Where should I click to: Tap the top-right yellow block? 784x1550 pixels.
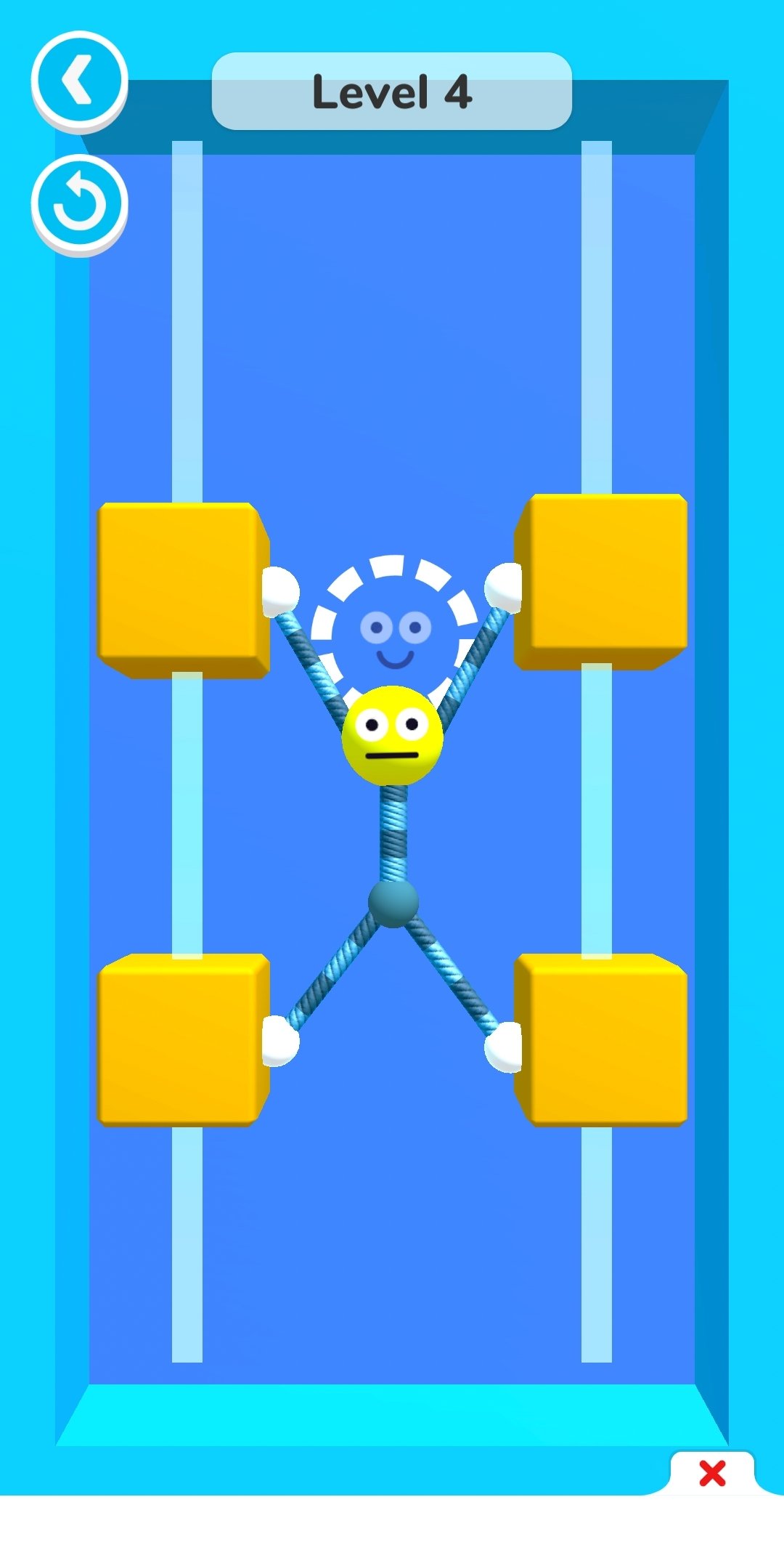(x=600, y=581)
